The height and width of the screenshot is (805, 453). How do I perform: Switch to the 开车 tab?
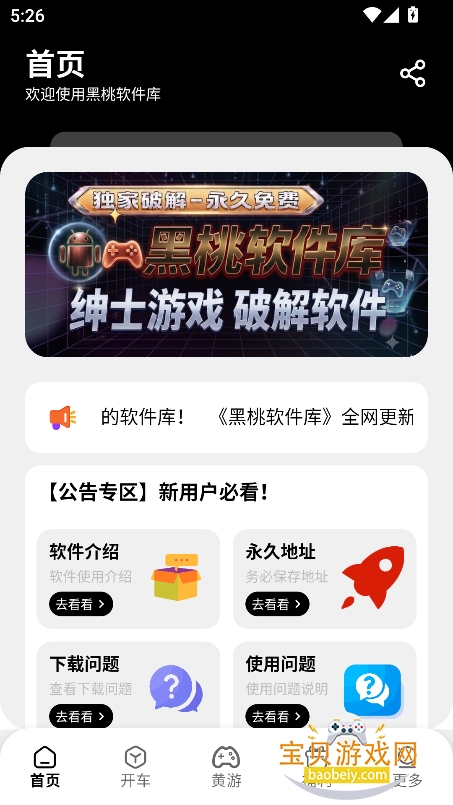pos(136,767)
